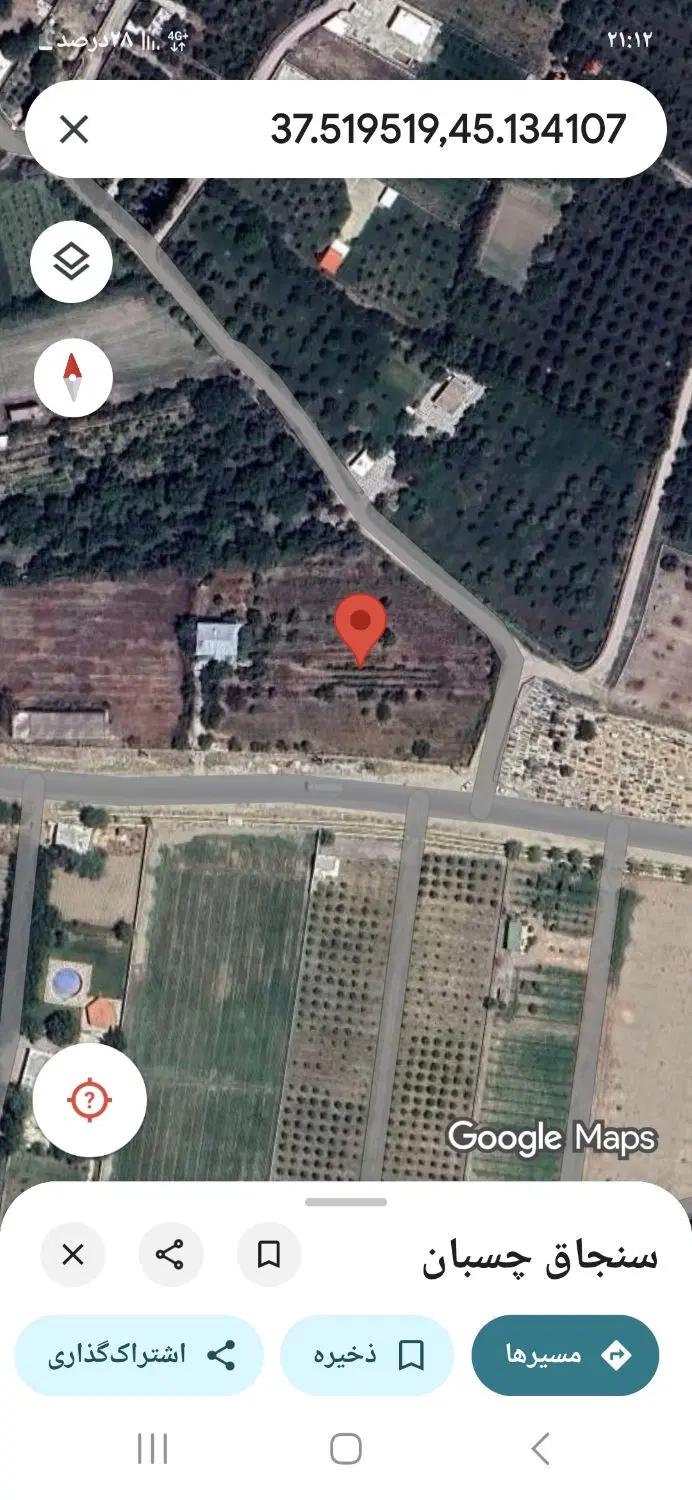This screenshot has height=1500, width=692.
Task: Get directions with the مسیرها button
Action: pos(565,1355)
